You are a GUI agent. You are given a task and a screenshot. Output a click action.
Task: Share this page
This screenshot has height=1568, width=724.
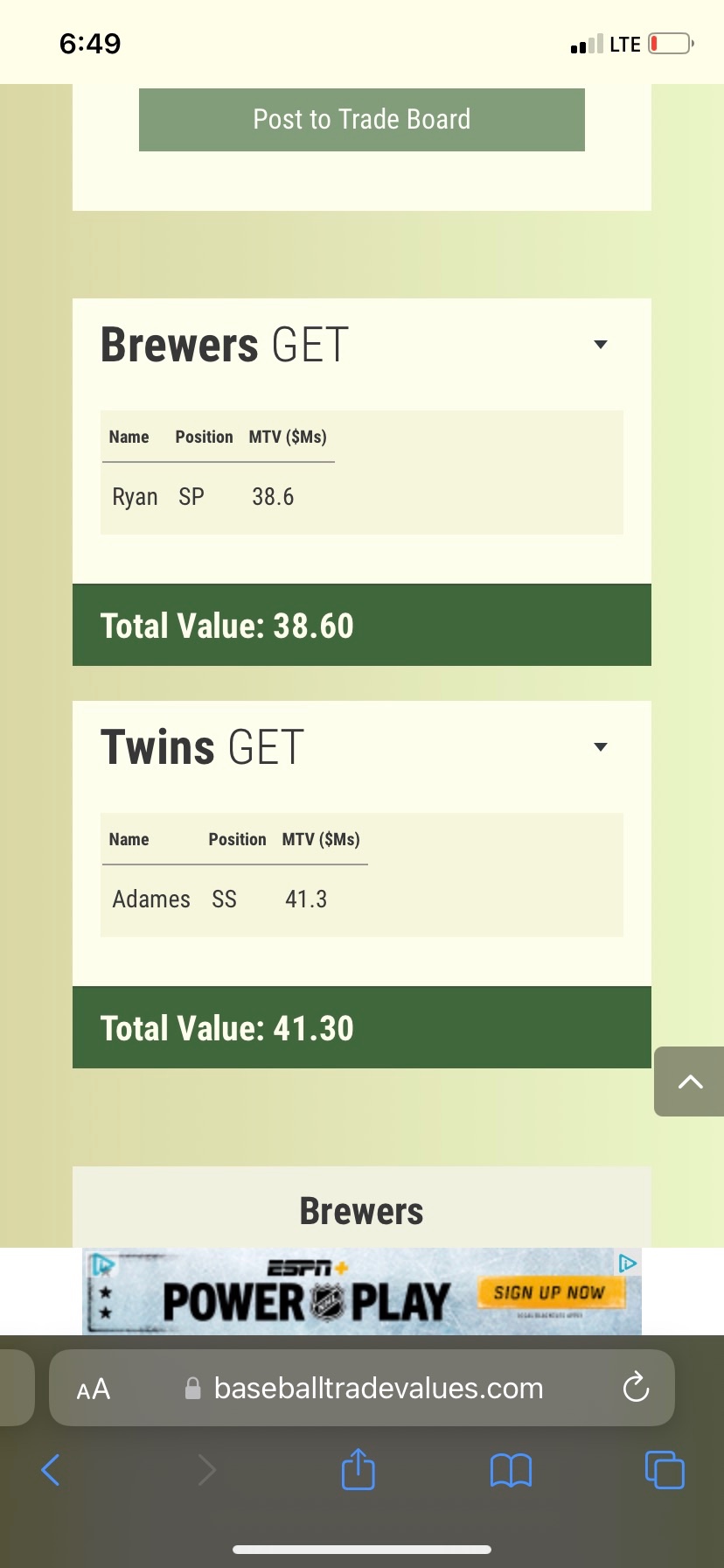(x=358, y=1470)
